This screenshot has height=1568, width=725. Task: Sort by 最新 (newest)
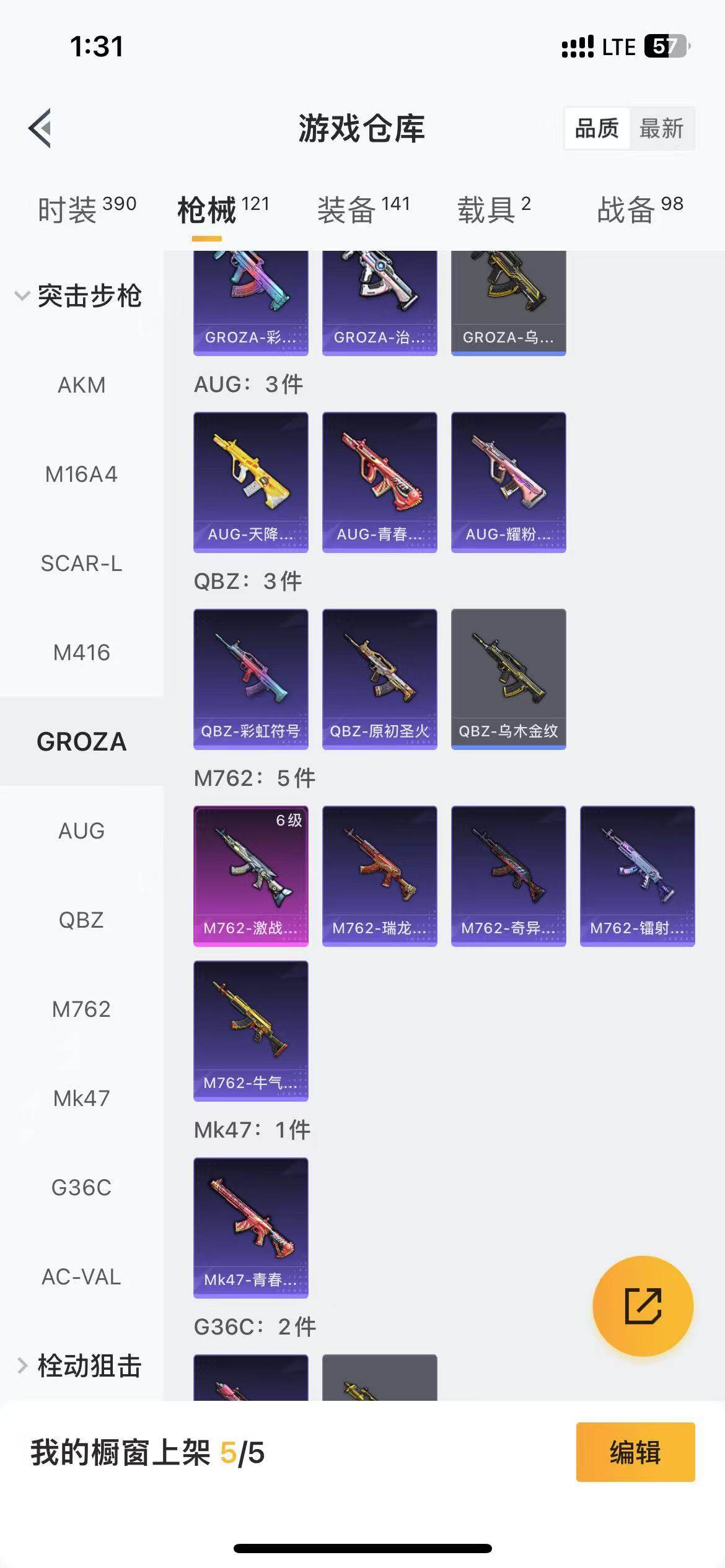(661, 128)
